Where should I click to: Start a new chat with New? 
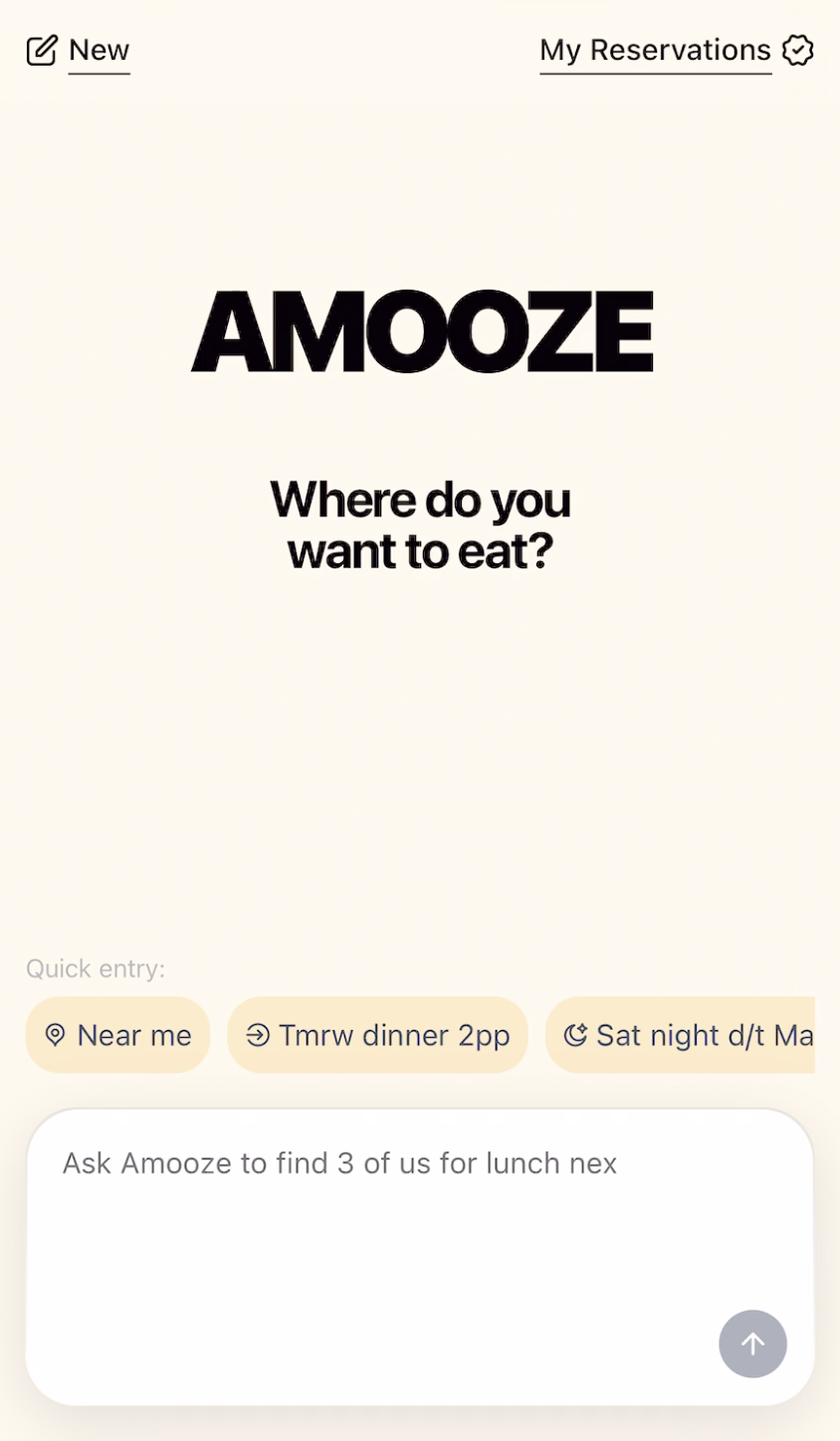tap(80, 50)
